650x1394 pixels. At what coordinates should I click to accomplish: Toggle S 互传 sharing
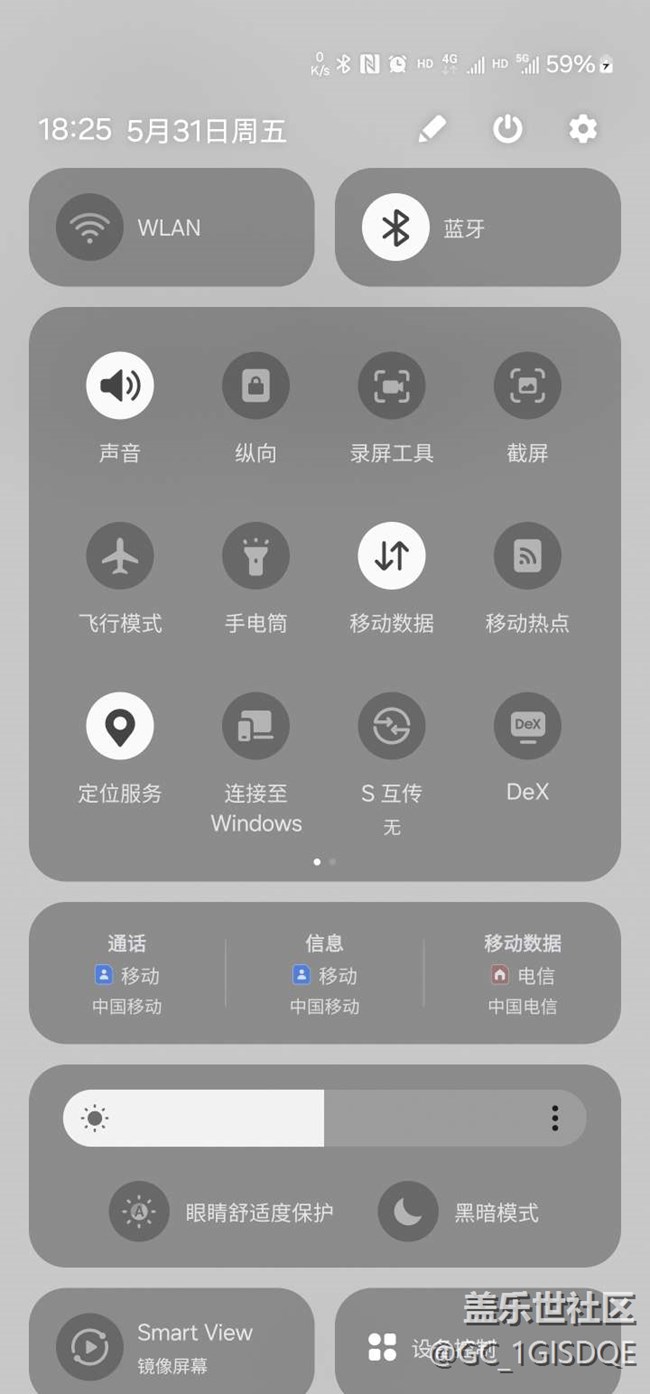pos(392,726)
